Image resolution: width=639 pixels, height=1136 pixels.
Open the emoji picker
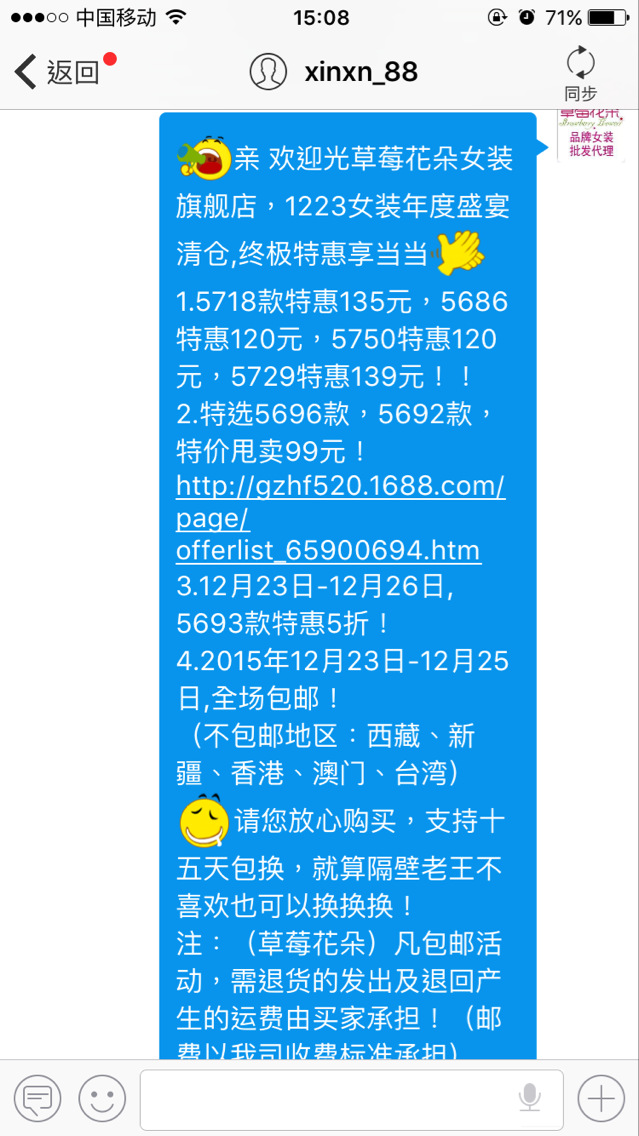102,1099
